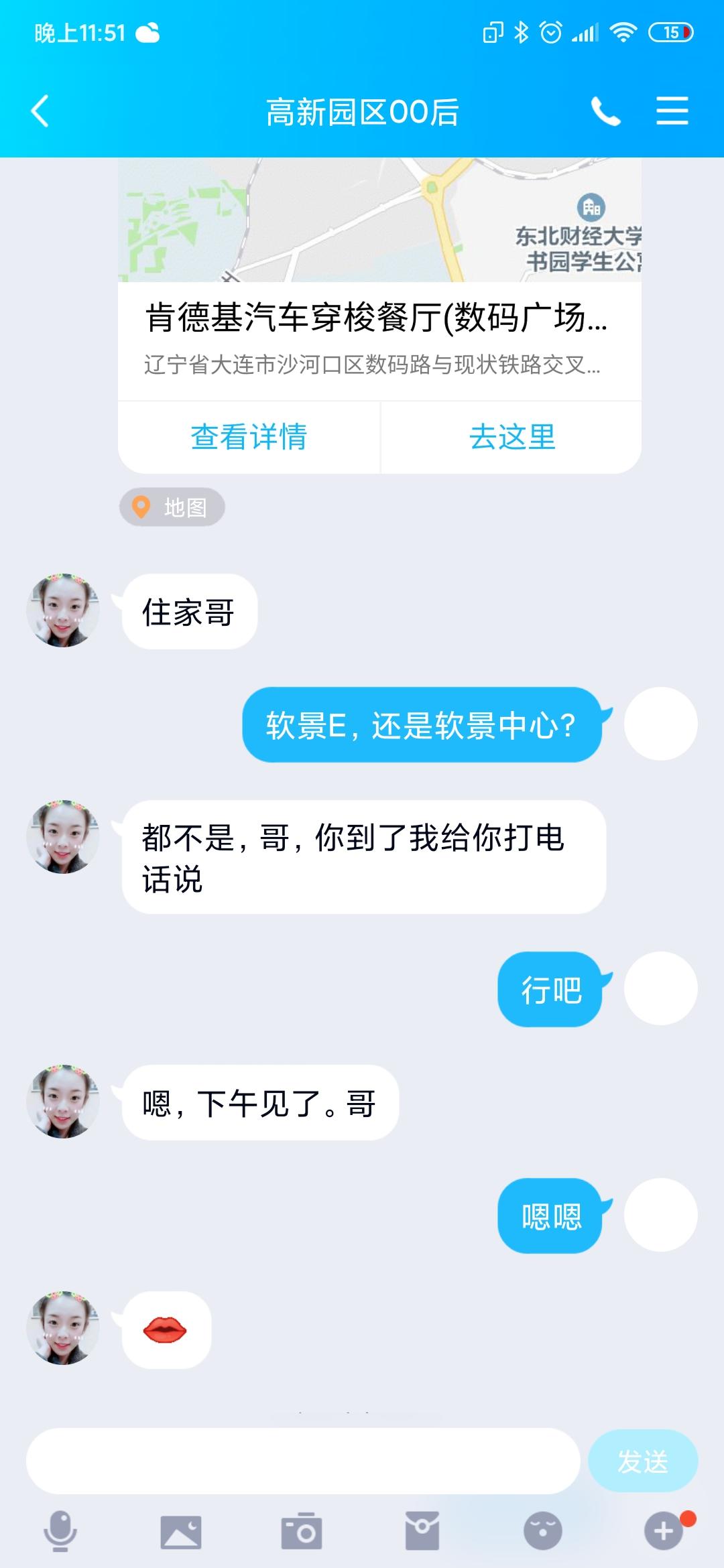Open the chat settings menu
Image resolution: width=724 pixels, height=1568 pixels.
tap(672, 111)
